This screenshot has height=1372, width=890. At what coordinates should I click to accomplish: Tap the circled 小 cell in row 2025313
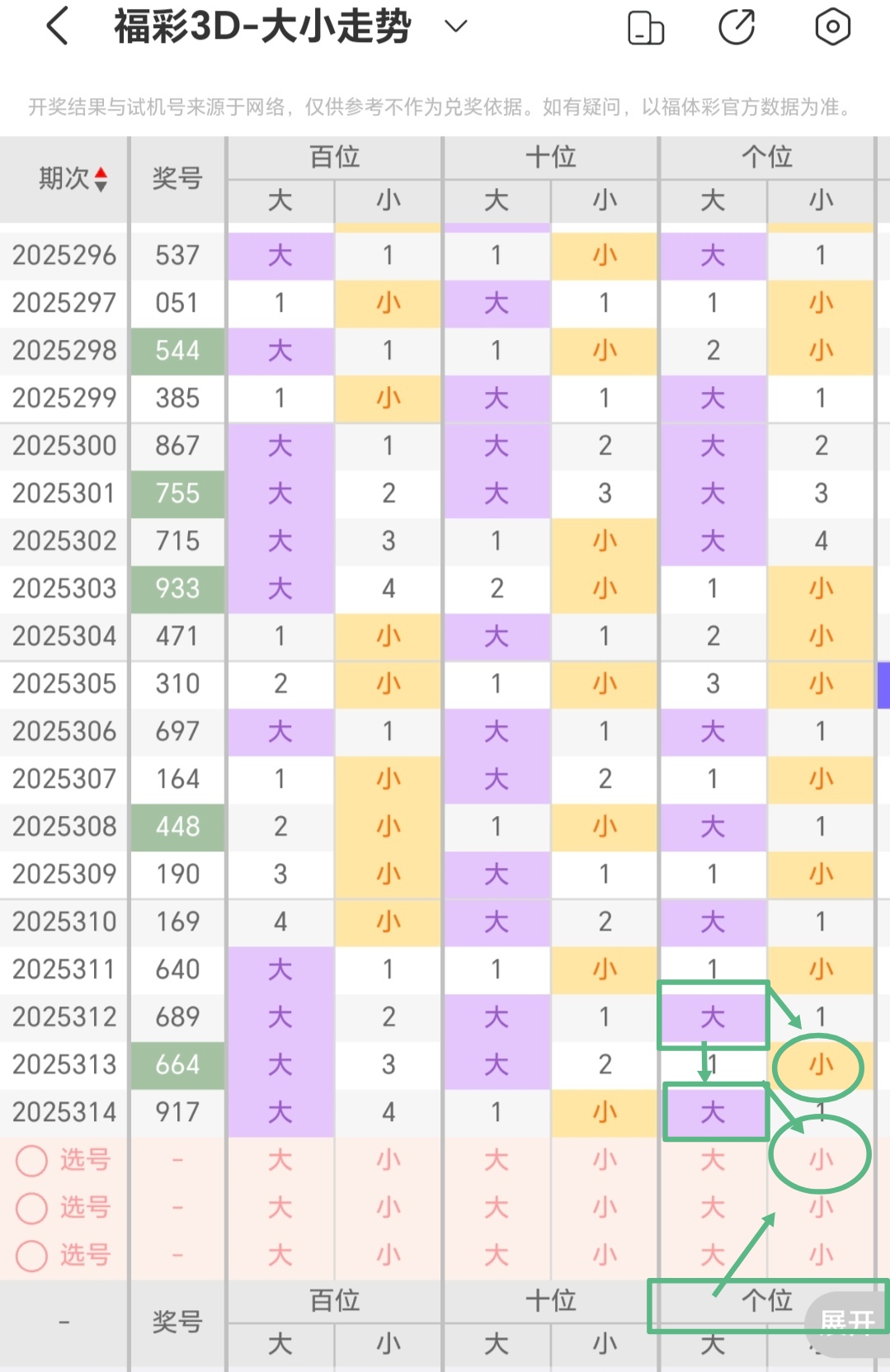819,1066
